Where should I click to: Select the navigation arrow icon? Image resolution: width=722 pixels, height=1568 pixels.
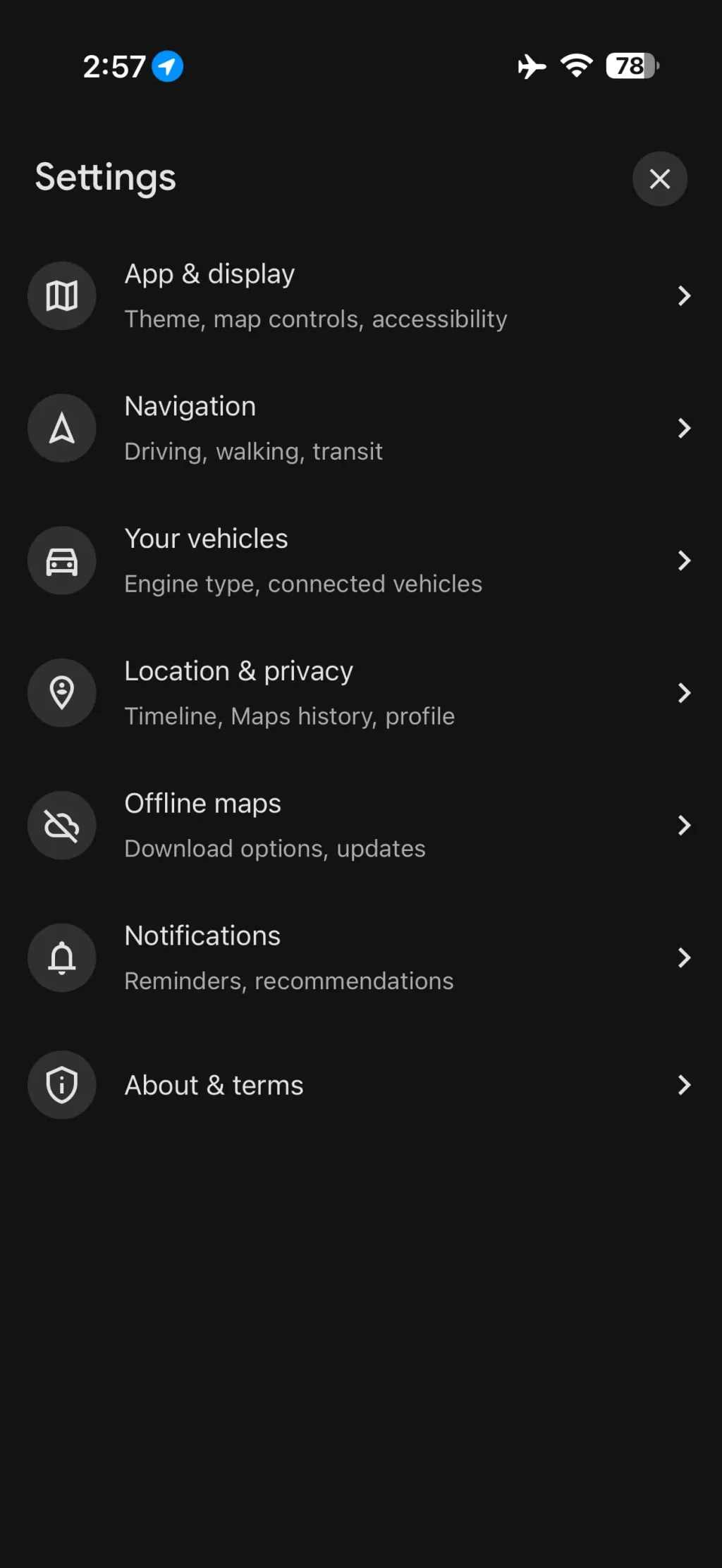point(61,428)
